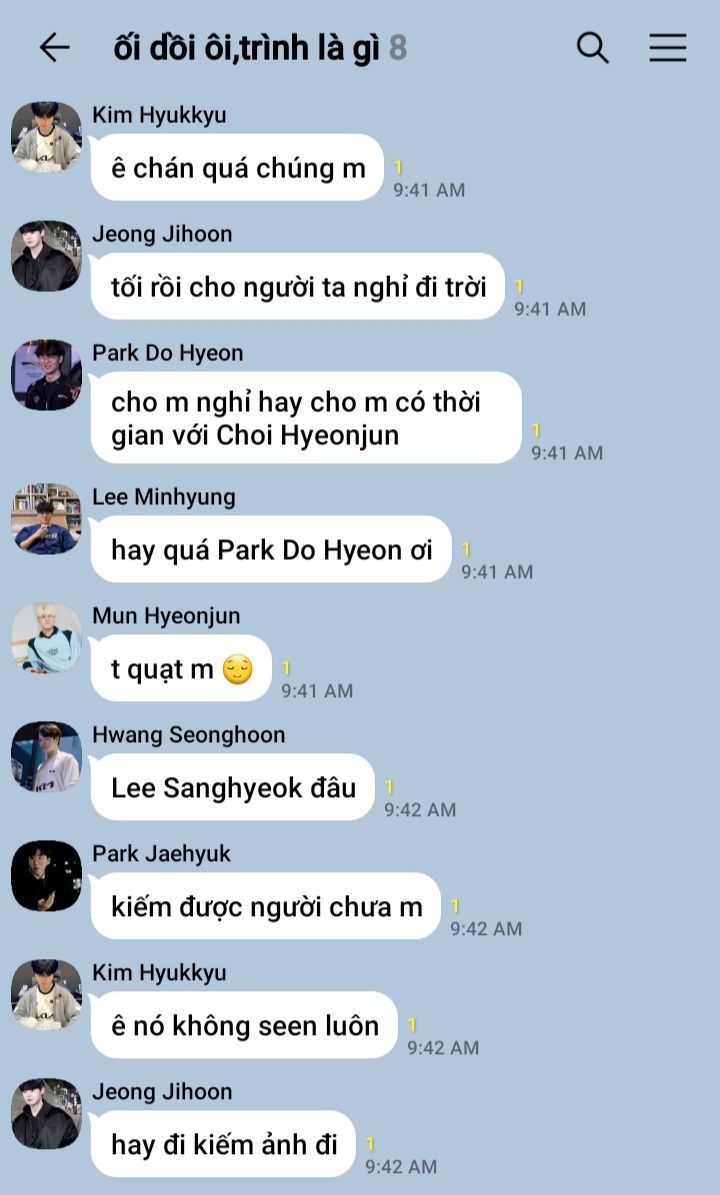View Park Jaehyuk's profile avatar
720x1195 pixels.
tap(46, 876)
